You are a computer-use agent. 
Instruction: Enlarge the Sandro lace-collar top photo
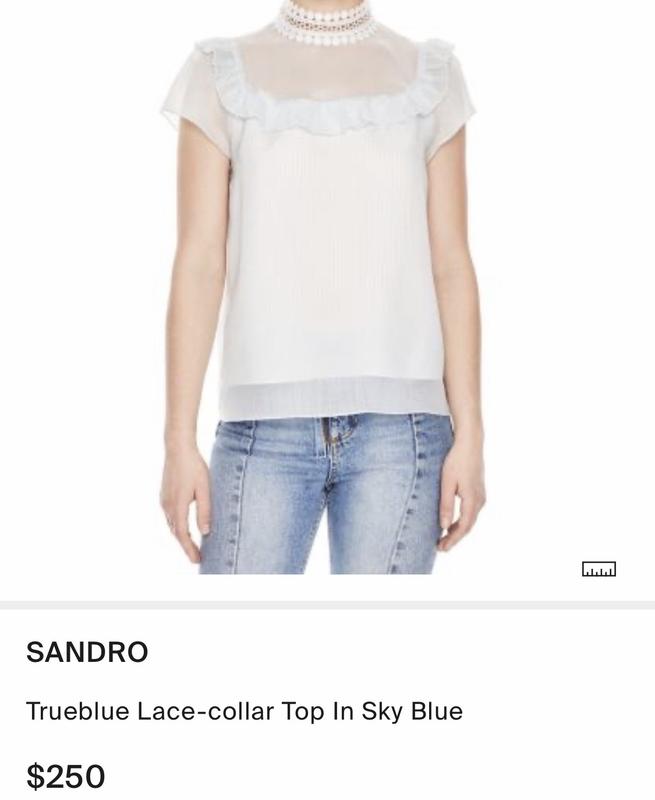pos(325,290)
